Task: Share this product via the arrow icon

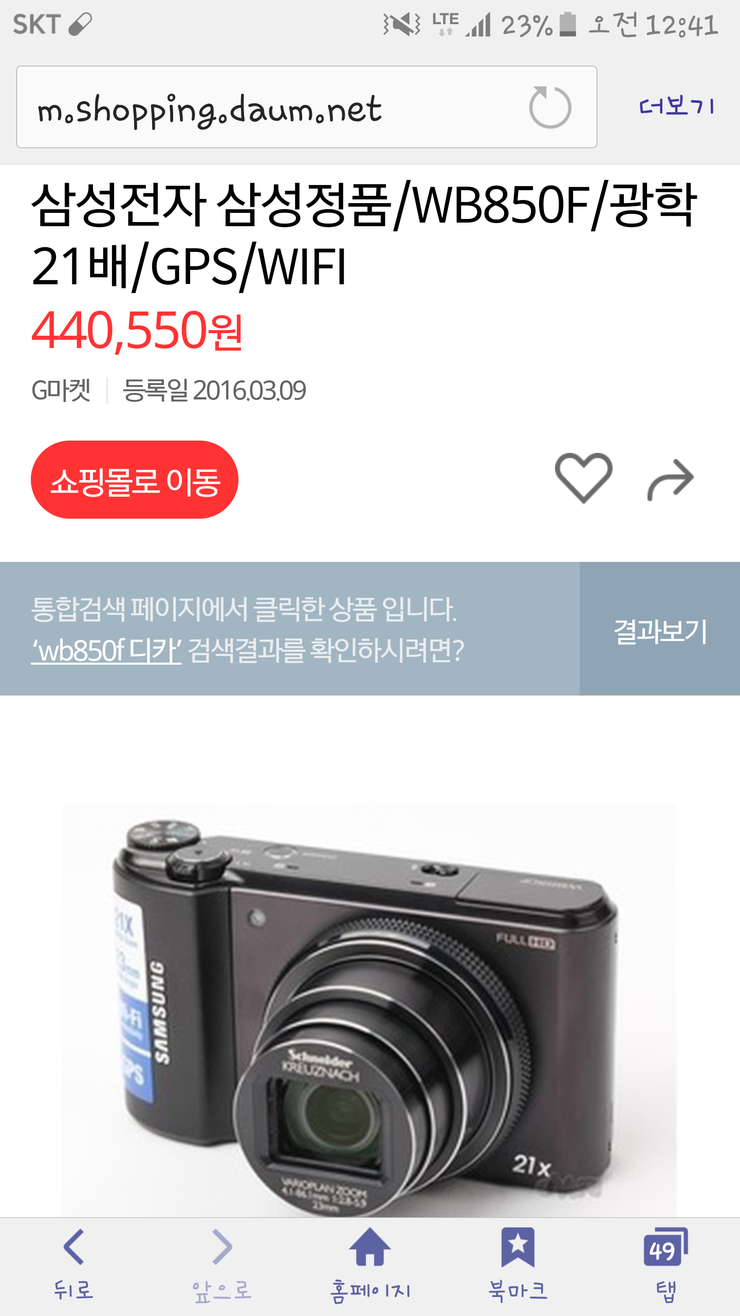Action: point(670,481)
